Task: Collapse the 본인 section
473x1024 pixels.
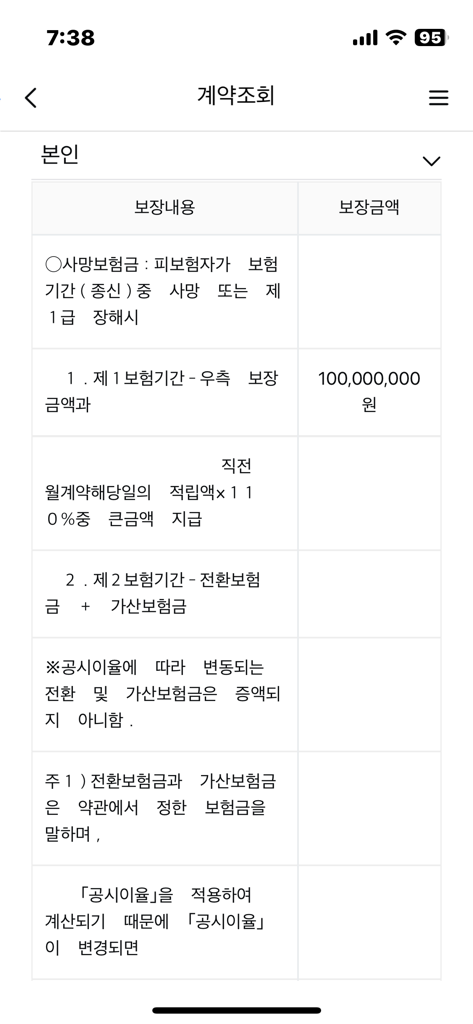Action: click(432, 161)
